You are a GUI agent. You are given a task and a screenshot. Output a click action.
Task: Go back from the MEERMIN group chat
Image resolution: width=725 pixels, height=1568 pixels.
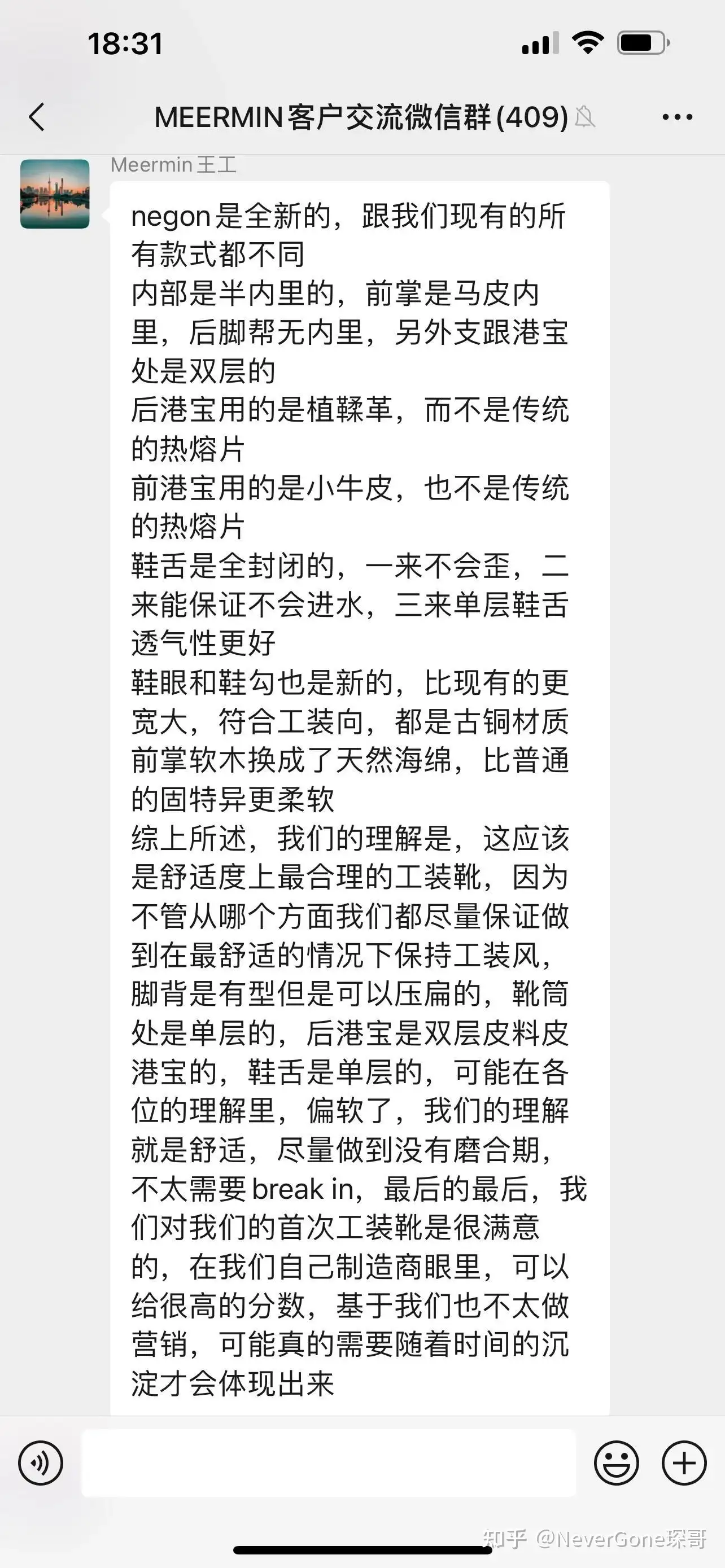[x=37, y=117]
